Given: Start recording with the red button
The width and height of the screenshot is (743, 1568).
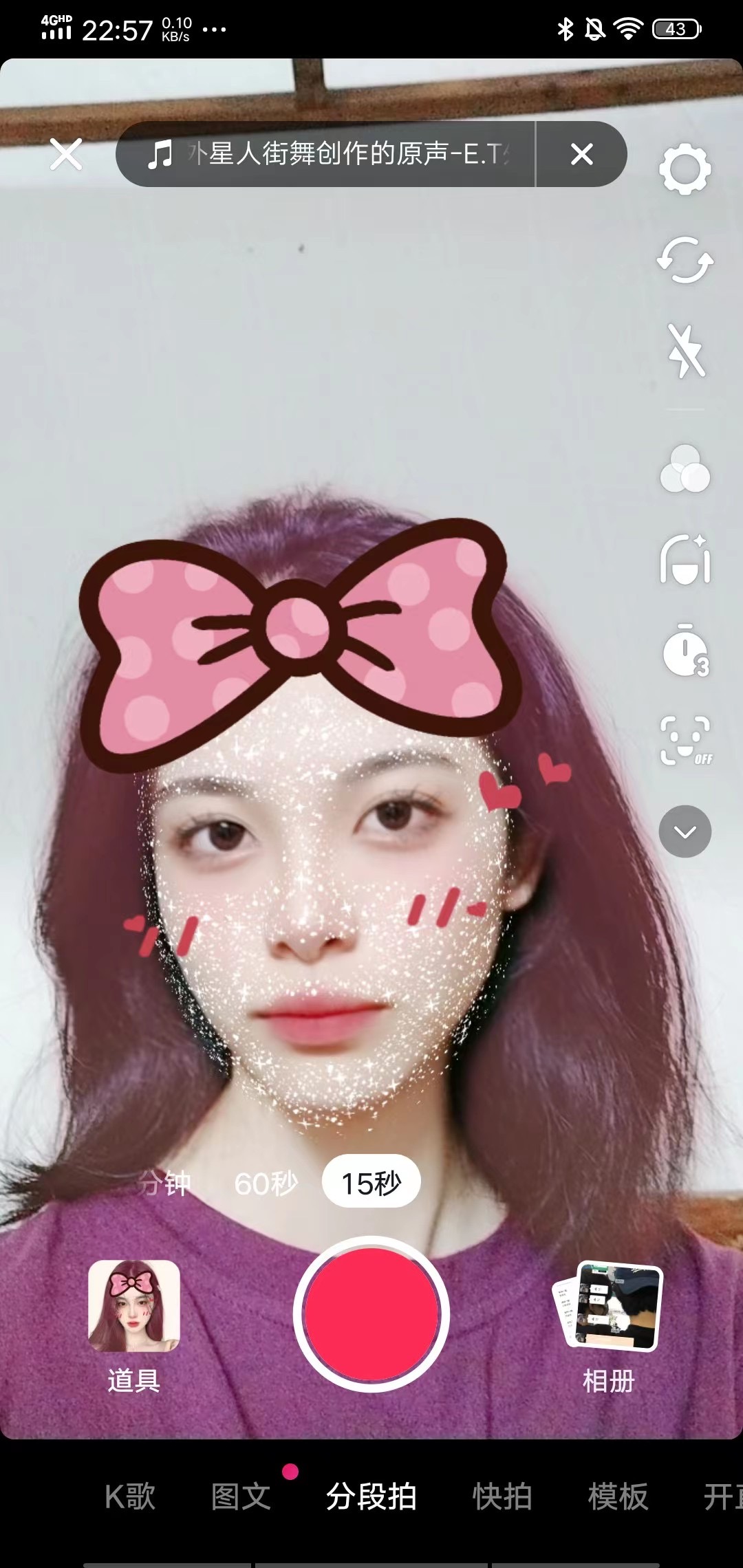Looking at the screenshot, I should [371, 1314].
